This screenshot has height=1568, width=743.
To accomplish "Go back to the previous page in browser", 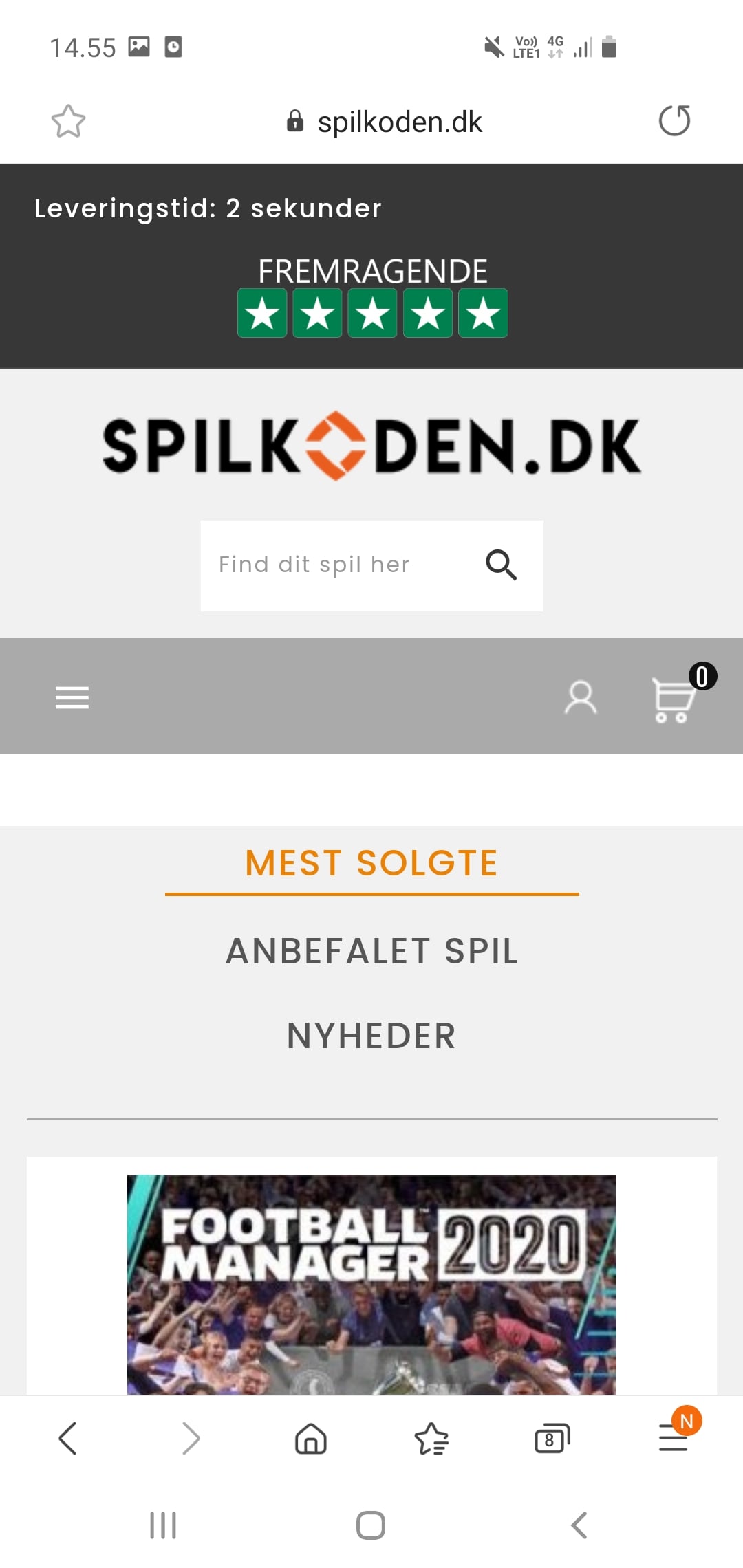I will tap(67, 1439).
